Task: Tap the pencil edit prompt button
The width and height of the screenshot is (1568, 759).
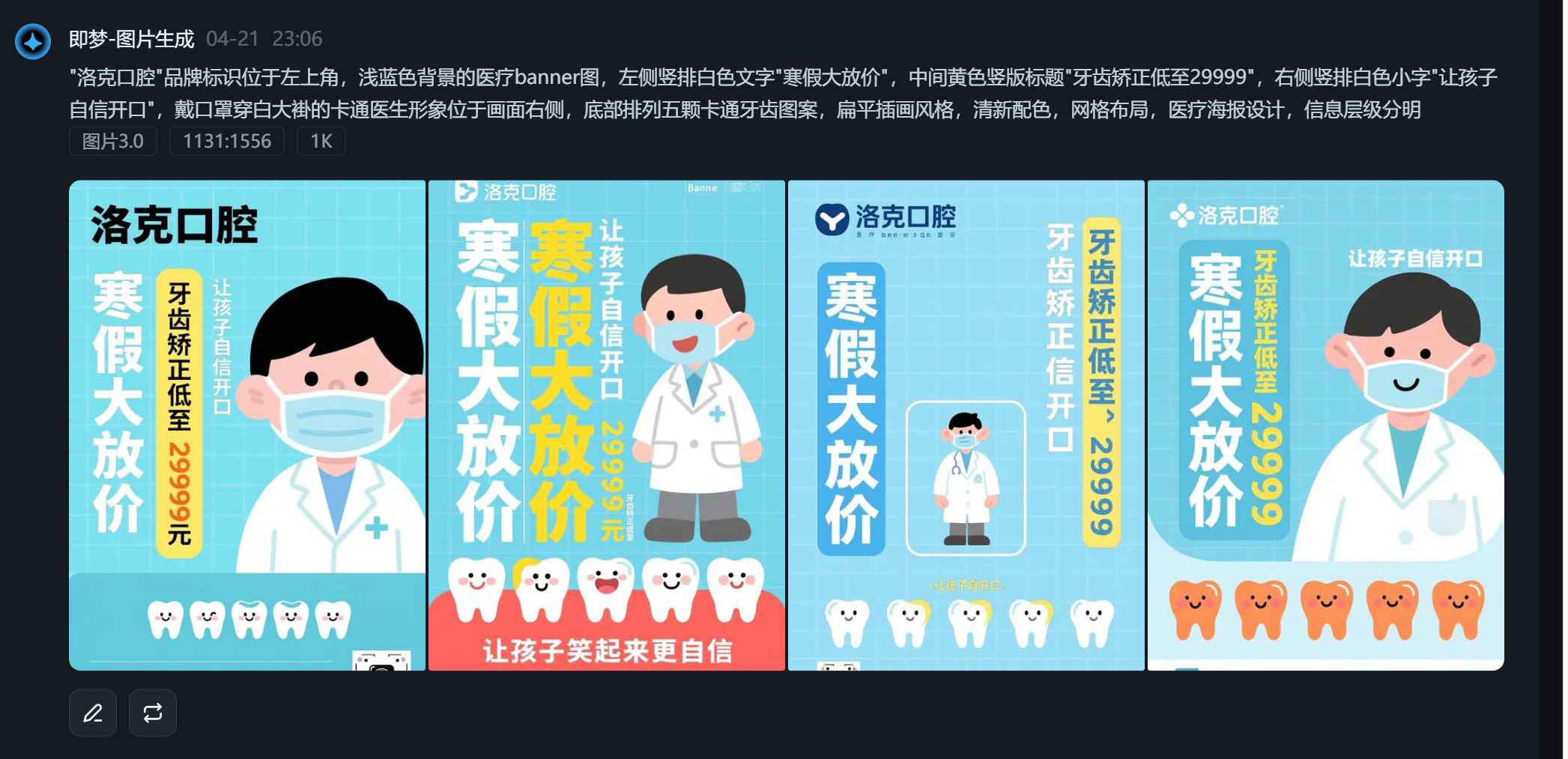Action: tap(93, 713)
